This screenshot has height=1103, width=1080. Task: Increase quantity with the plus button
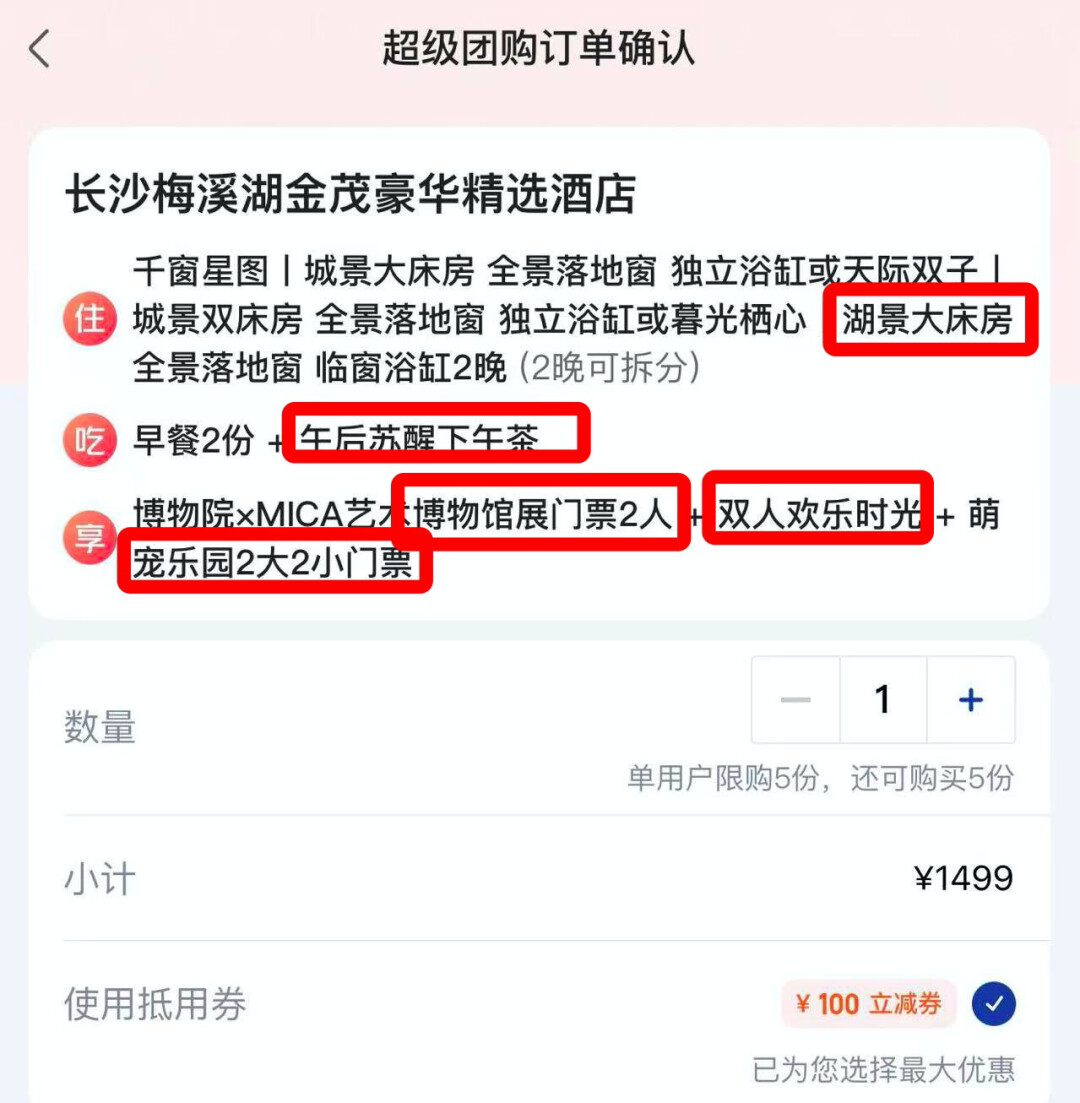tap(970, 700)
